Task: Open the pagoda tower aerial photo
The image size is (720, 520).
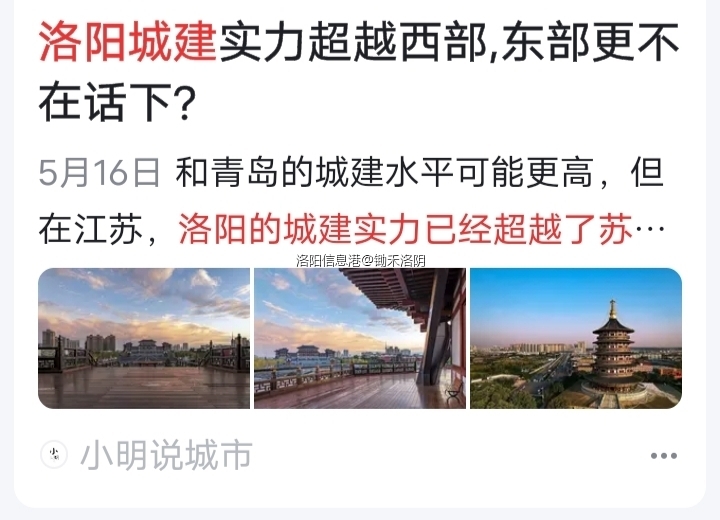Action: point(575,338)
